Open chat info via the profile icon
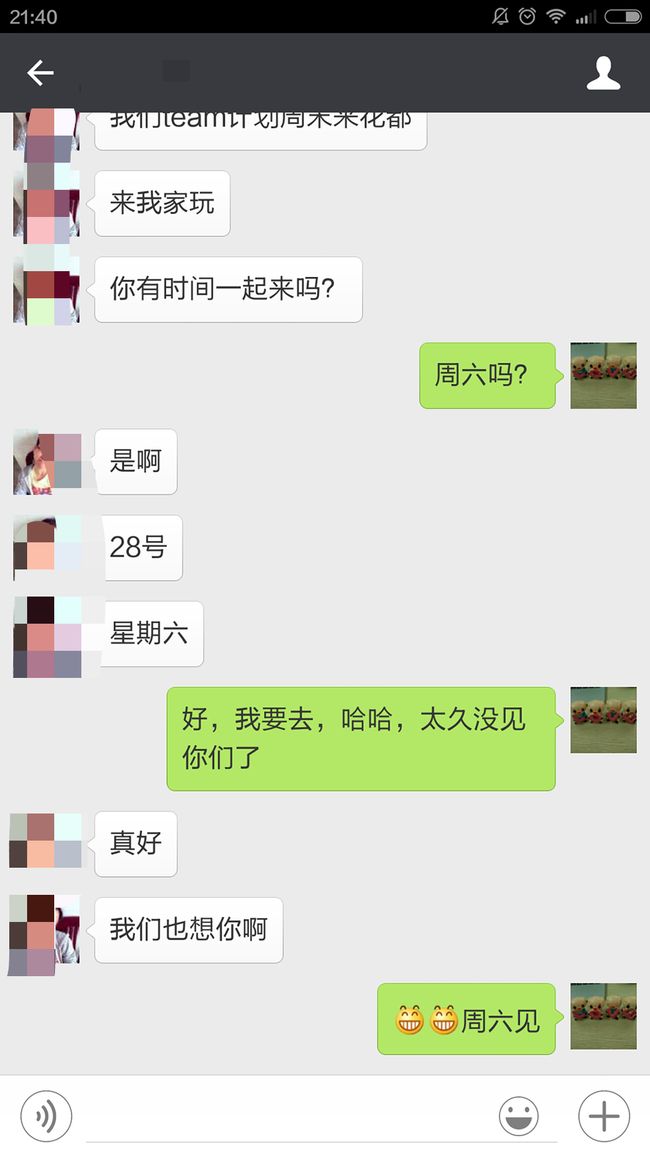Image resolution: width=650 pixels, height=1156 pixels. click(603, 73)
